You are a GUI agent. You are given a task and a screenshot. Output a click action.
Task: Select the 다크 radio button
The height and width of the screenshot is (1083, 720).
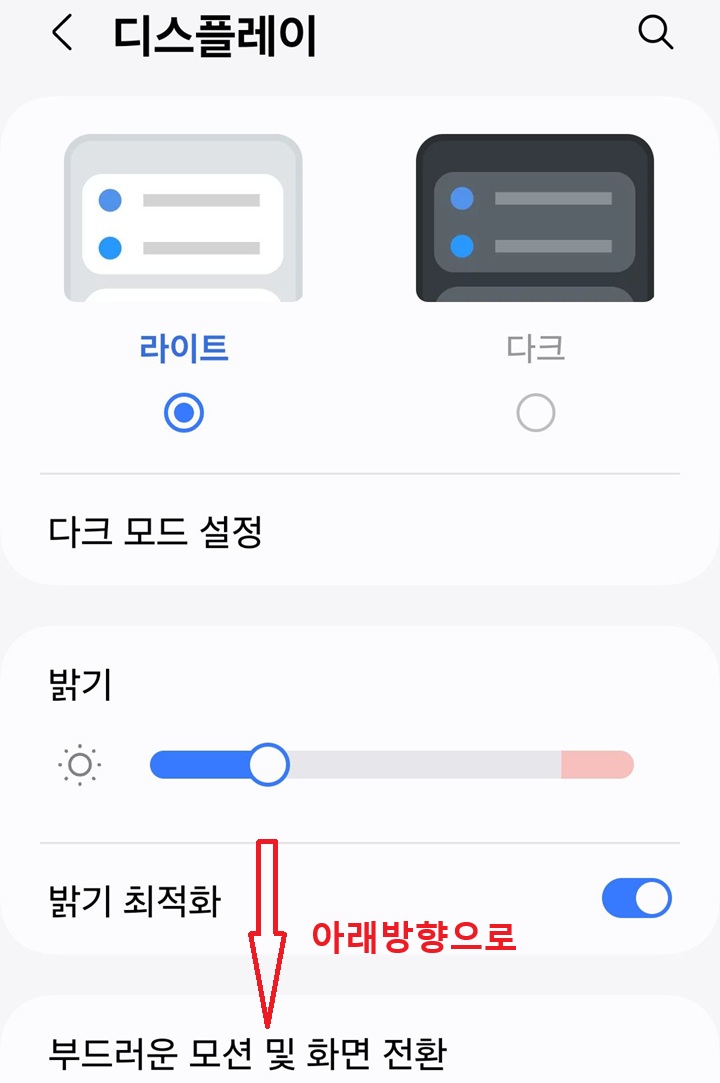click(537, 412)
